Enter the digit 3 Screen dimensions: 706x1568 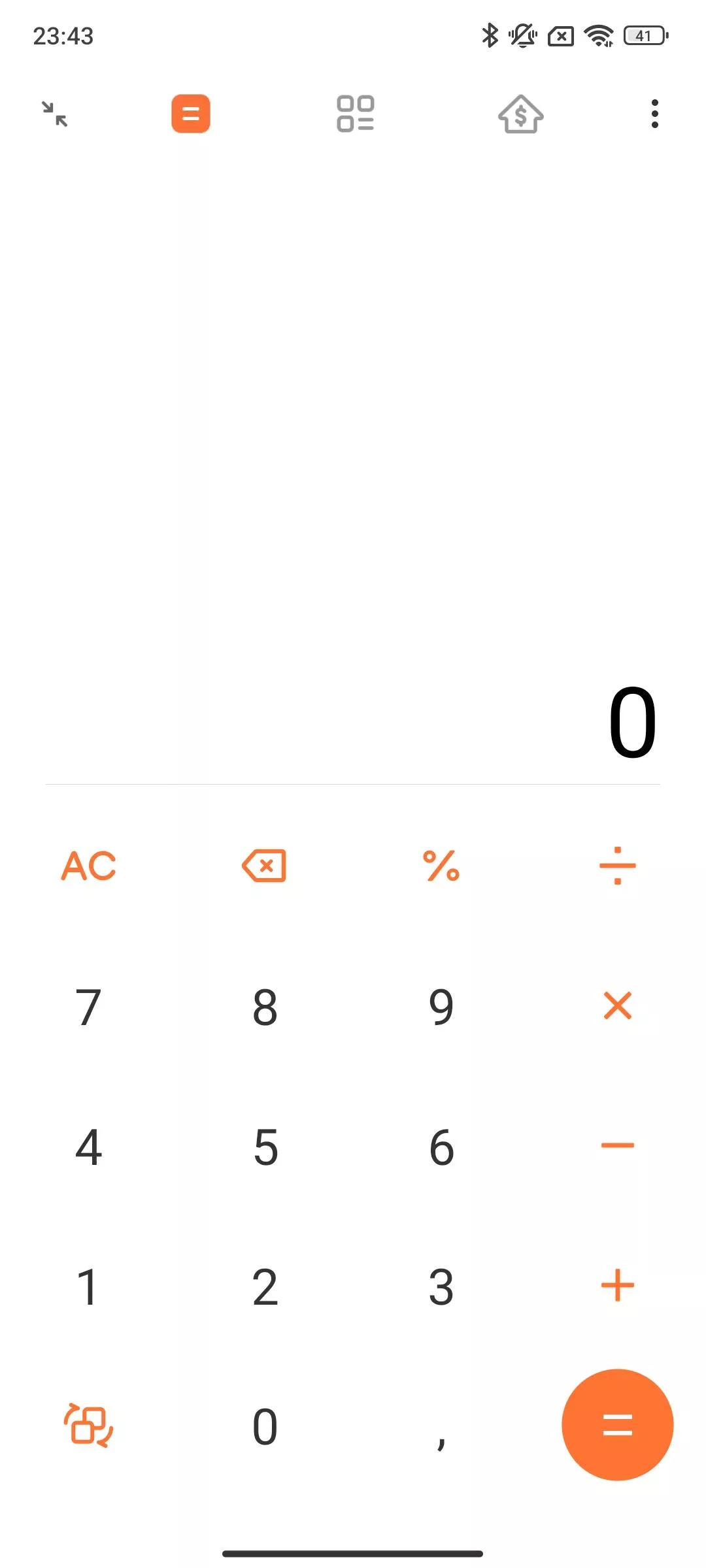coord(441,1288)
